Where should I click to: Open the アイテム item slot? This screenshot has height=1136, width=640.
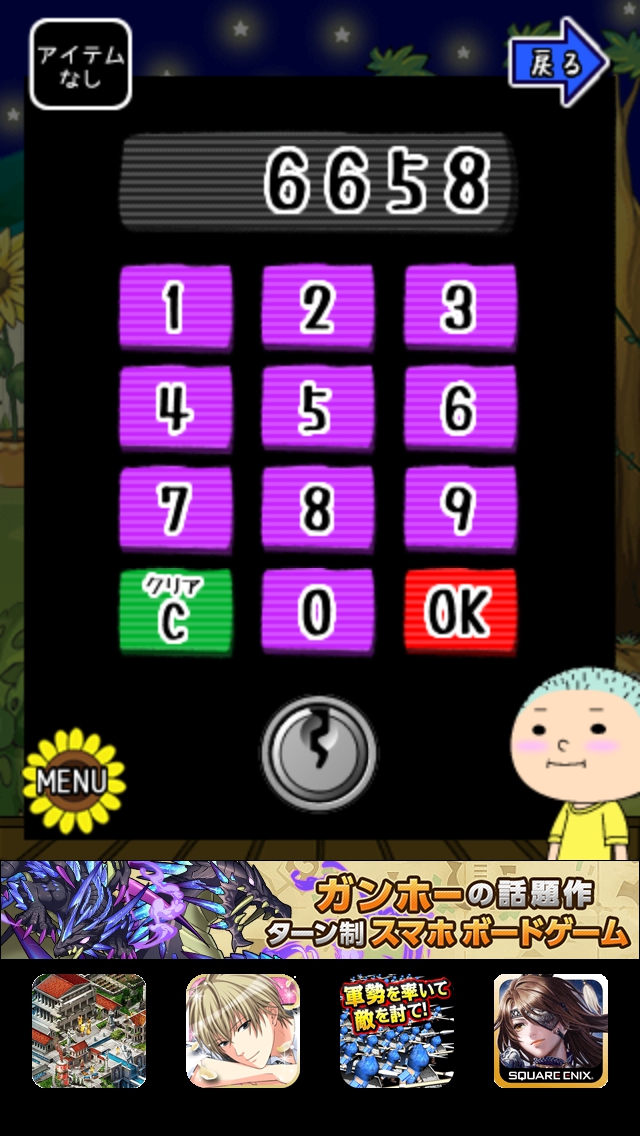[81, 65]
